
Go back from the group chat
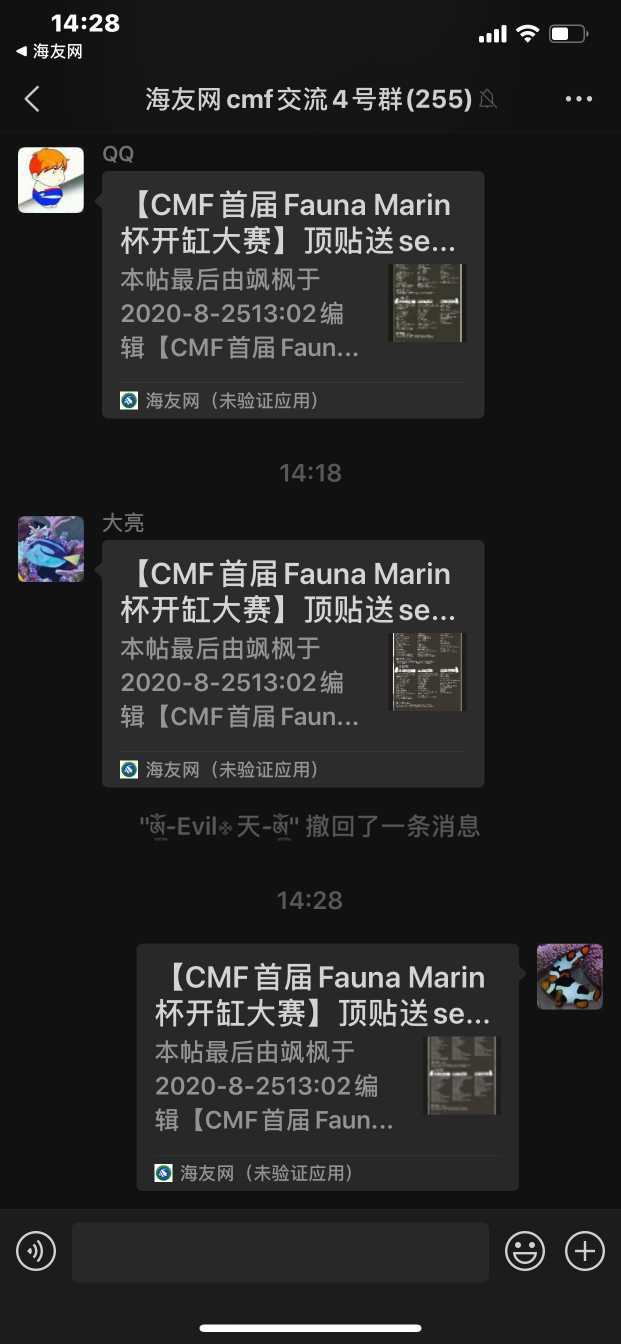click(x=32, y=98)
